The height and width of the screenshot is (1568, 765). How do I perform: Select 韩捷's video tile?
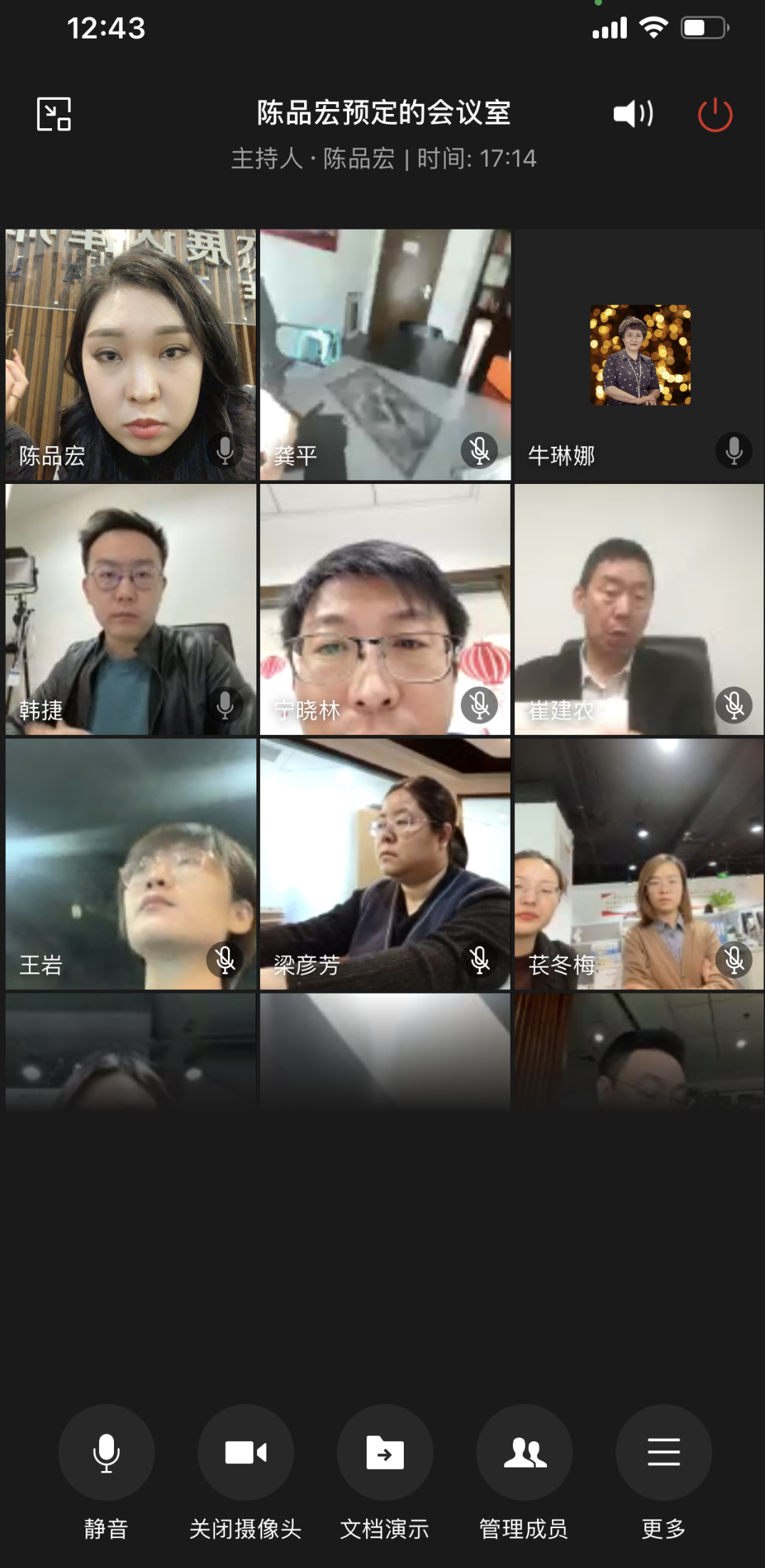[131, 609]
